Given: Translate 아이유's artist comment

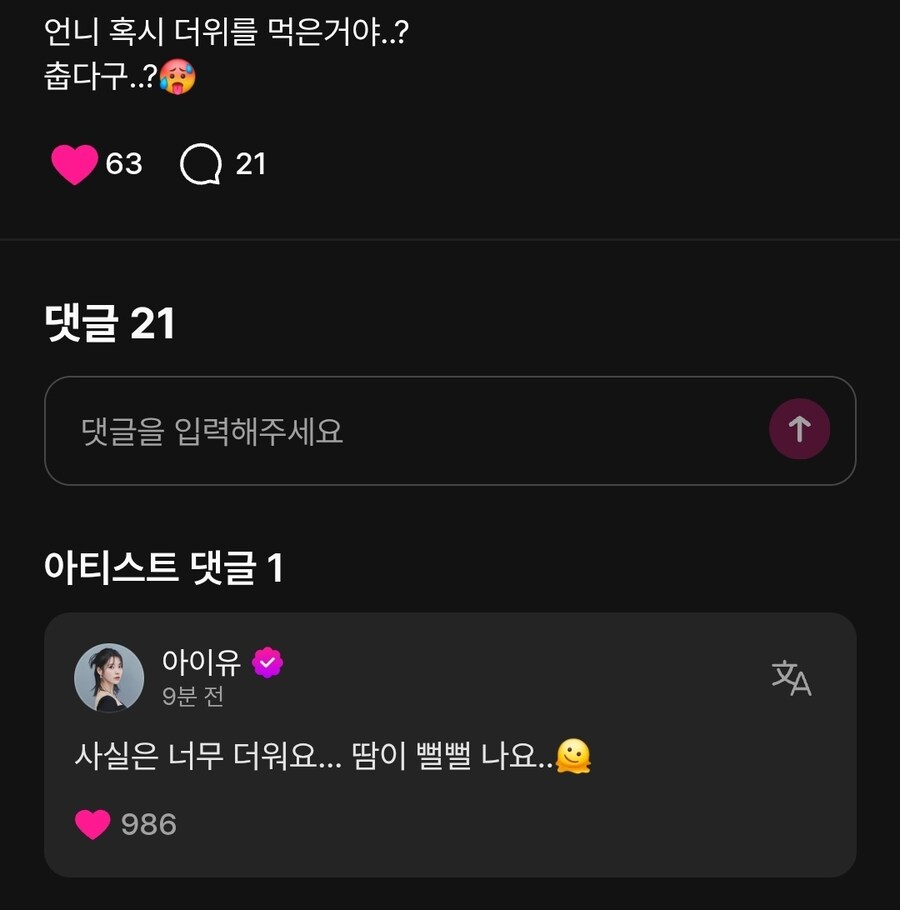Looking at the screenshot, I should (x=791, y=677).
